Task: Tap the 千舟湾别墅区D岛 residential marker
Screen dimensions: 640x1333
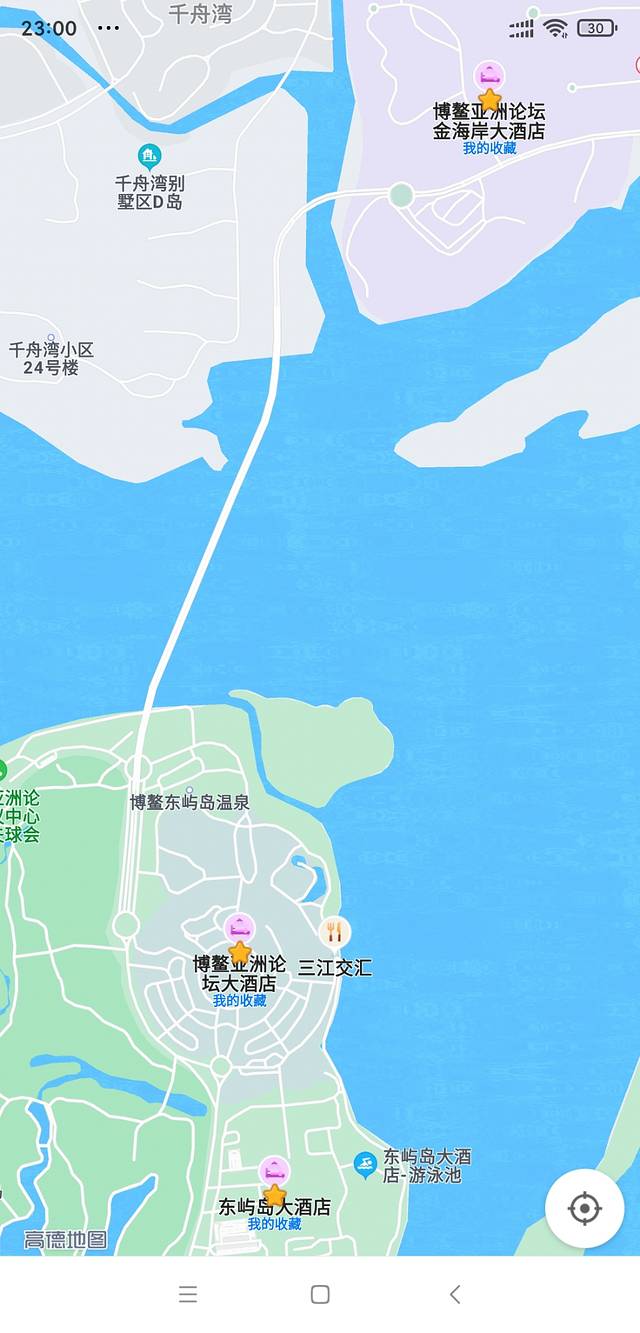Action: coord(150,156)
